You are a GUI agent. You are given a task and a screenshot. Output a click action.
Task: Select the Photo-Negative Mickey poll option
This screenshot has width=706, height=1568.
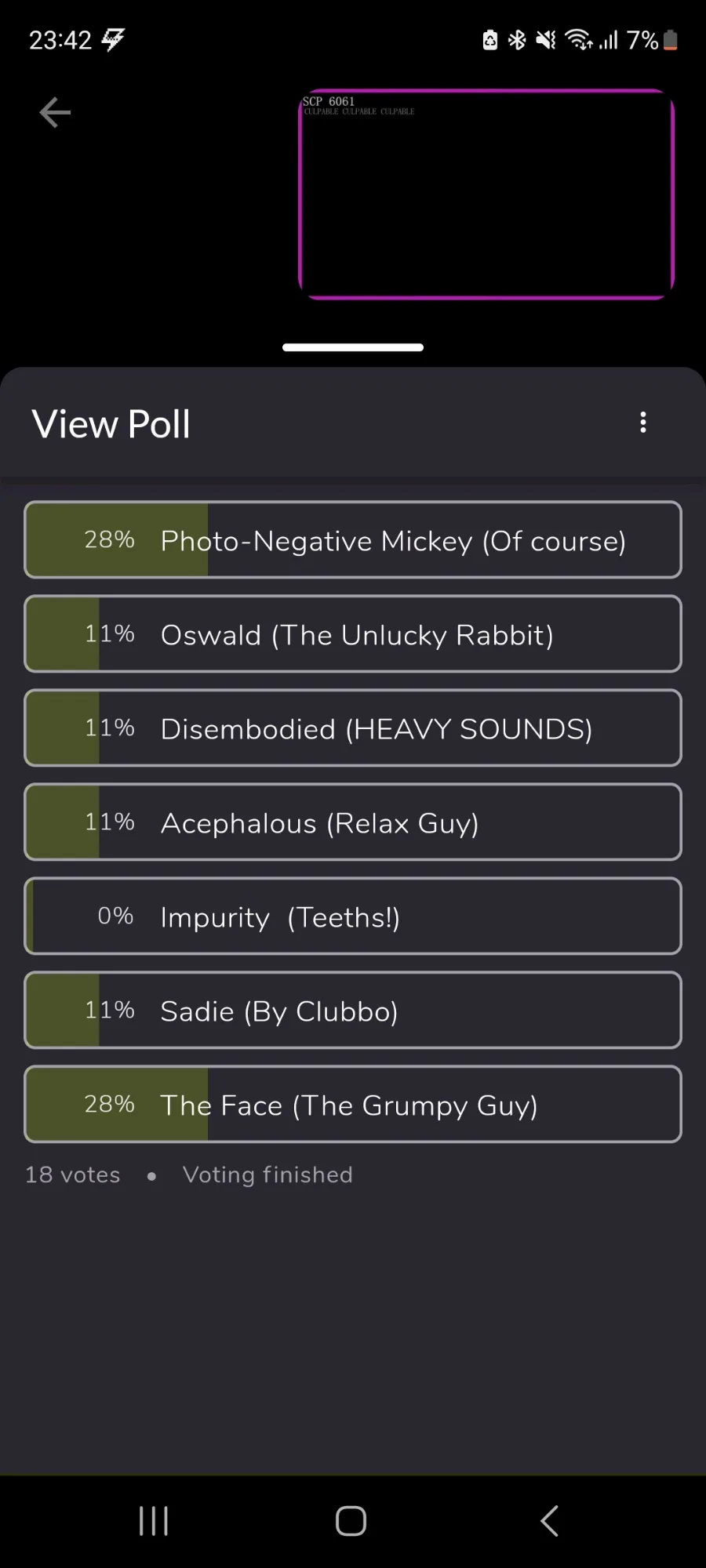point(353,539)
